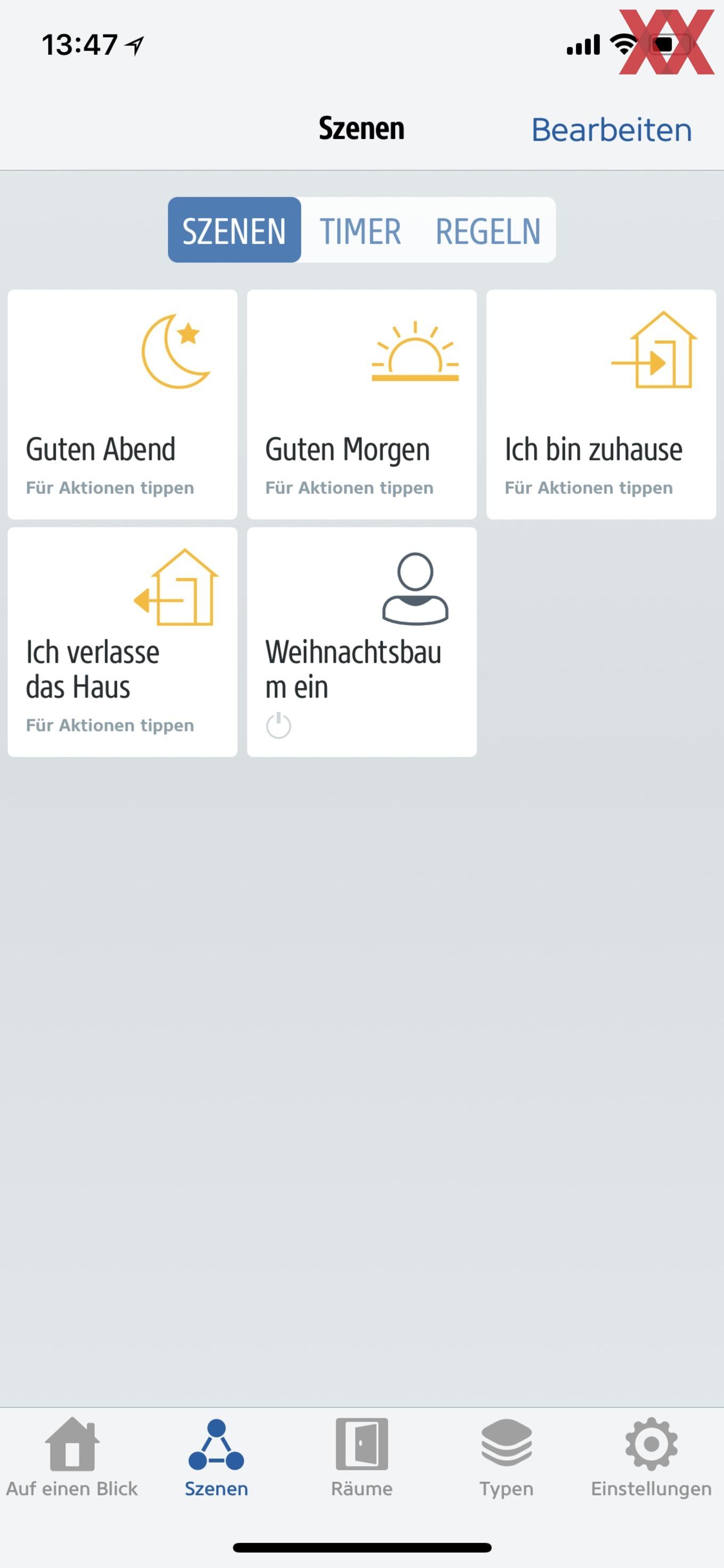
Task: Run the Ich verlasse das Haus scene
Action: pos(122,642)
